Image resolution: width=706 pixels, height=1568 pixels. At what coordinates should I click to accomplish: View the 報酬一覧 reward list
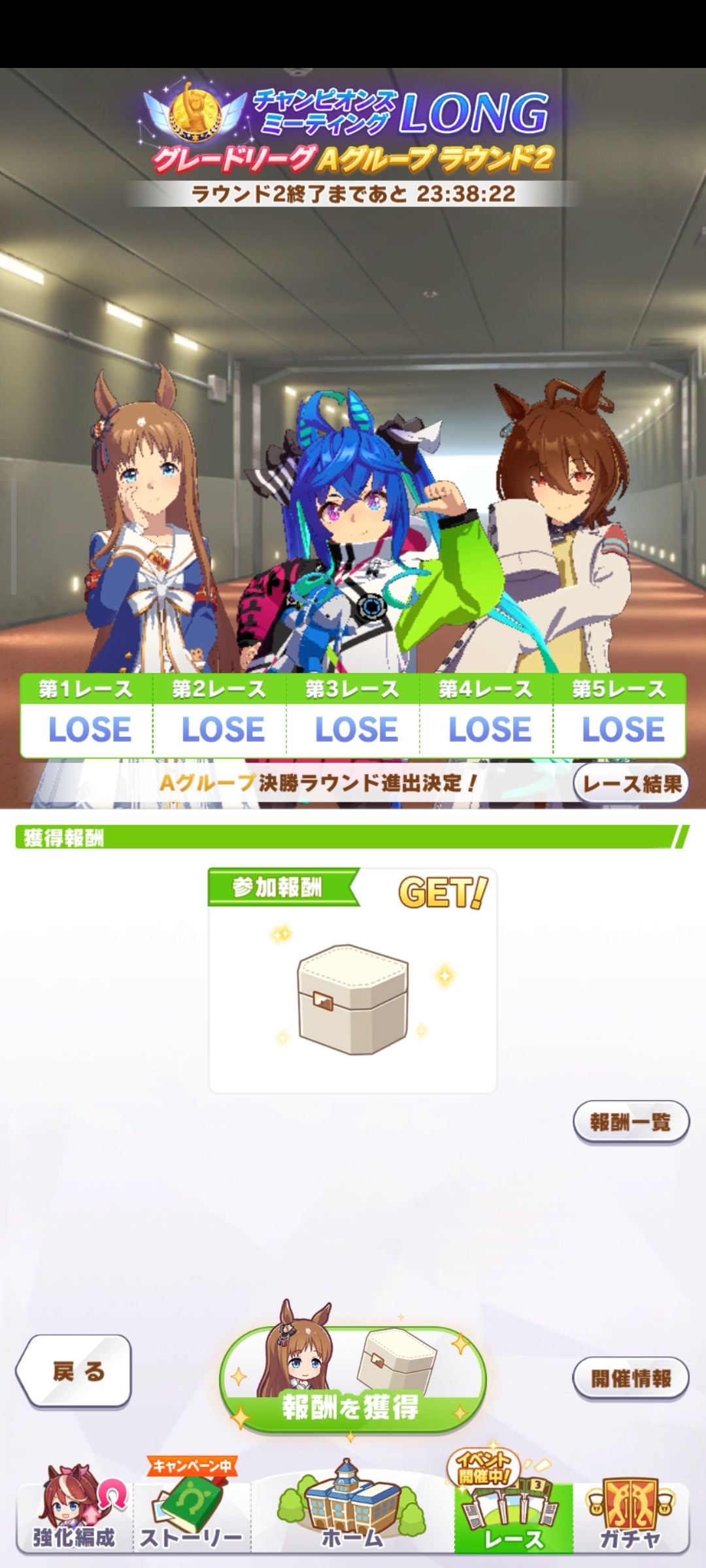(631, 1122)
